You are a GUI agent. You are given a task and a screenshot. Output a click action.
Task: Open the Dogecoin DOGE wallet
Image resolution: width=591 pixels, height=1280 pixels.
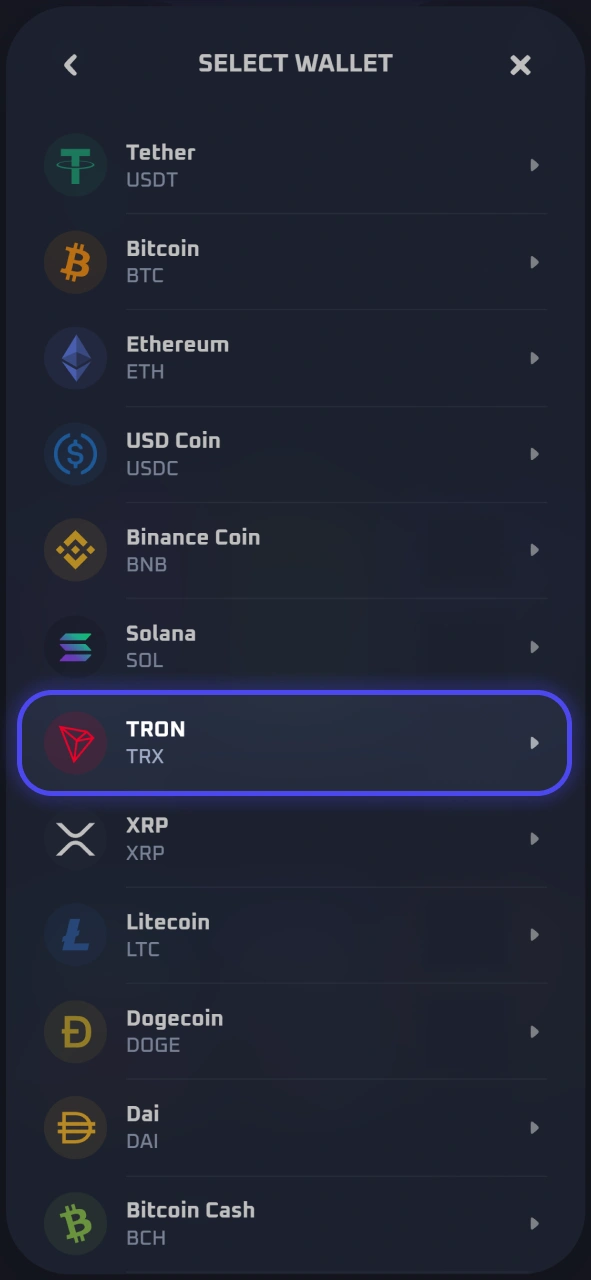(295, 1031)
